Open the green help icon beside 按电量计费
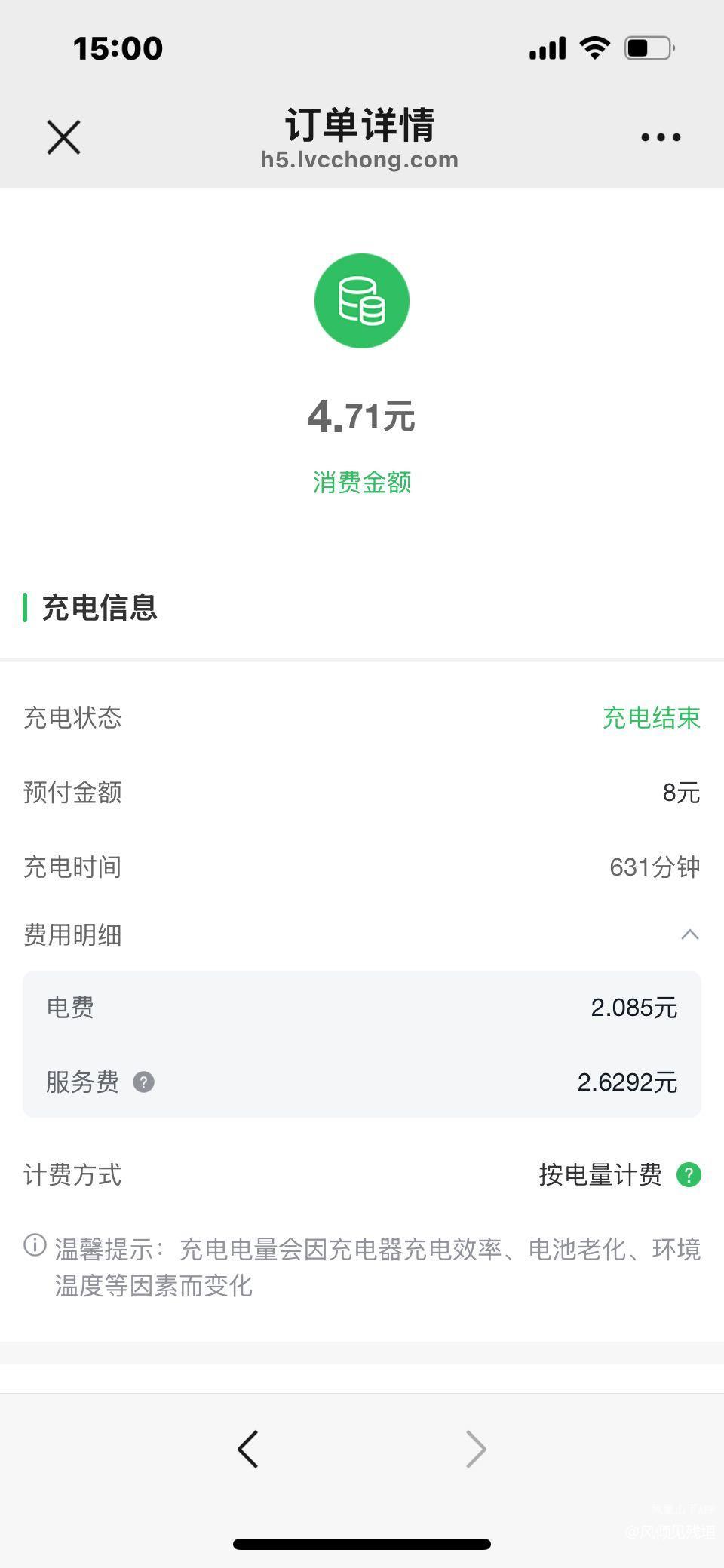724x1568 pixels. coord(689,1174)
